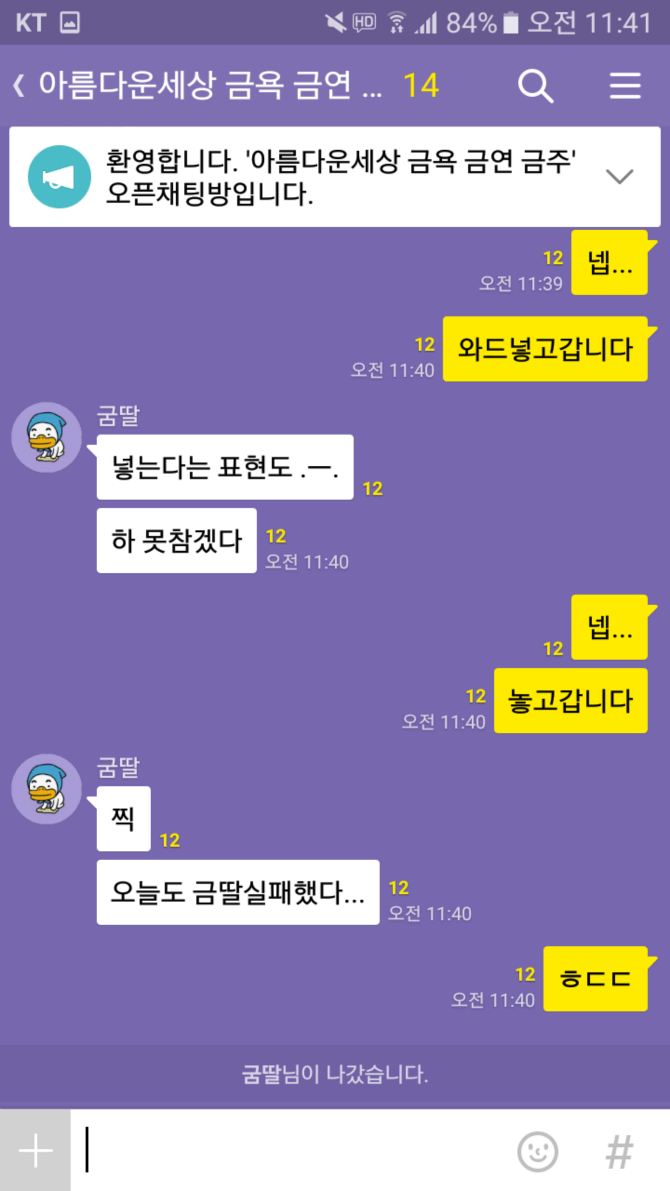The image size is (670, 1191).
Task: View 굼딸's profile picture beside '찍' message
Action: [46, 789]
